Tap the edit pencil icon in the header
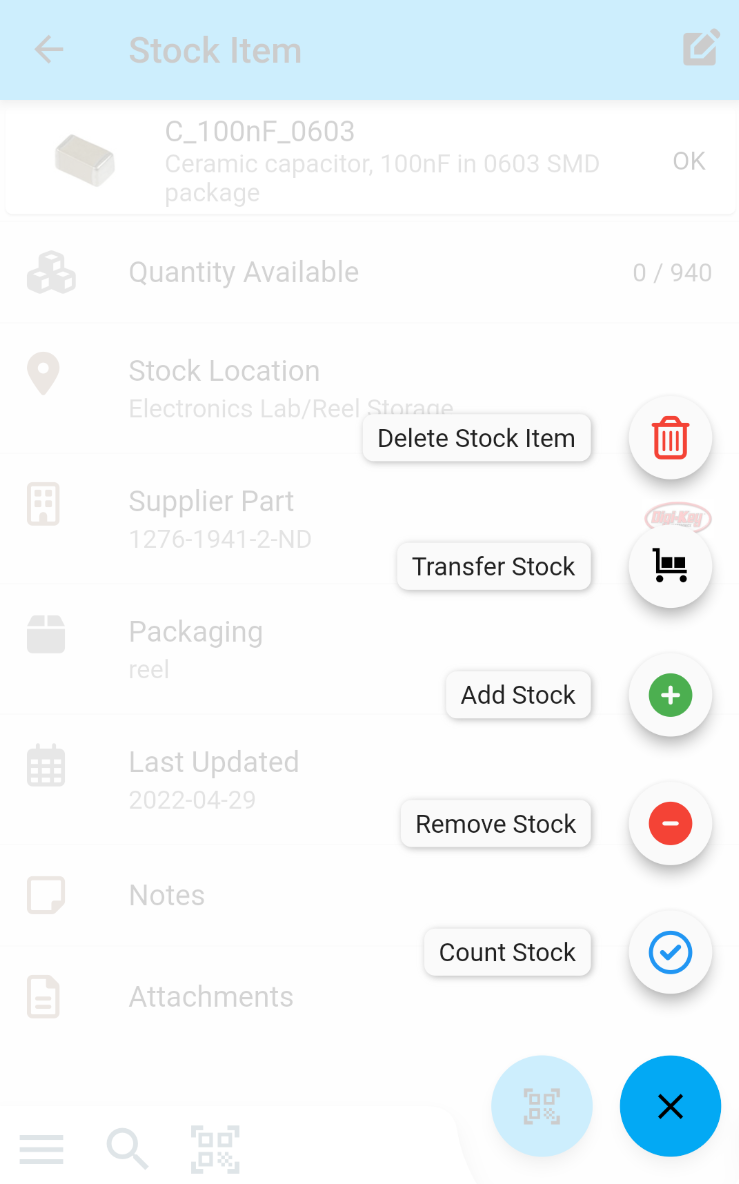Image resolution: width=739 pixels, height=1184 pixels. tap(701, 48)
